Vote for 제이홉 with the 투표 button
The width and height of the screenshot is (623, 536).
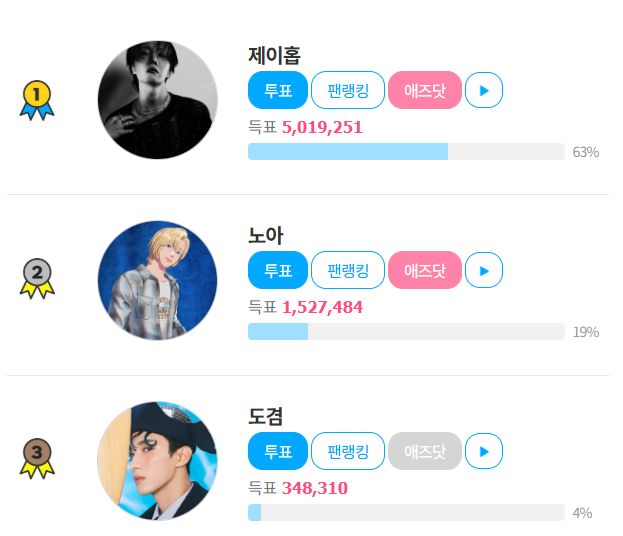[x=277, y=90]
